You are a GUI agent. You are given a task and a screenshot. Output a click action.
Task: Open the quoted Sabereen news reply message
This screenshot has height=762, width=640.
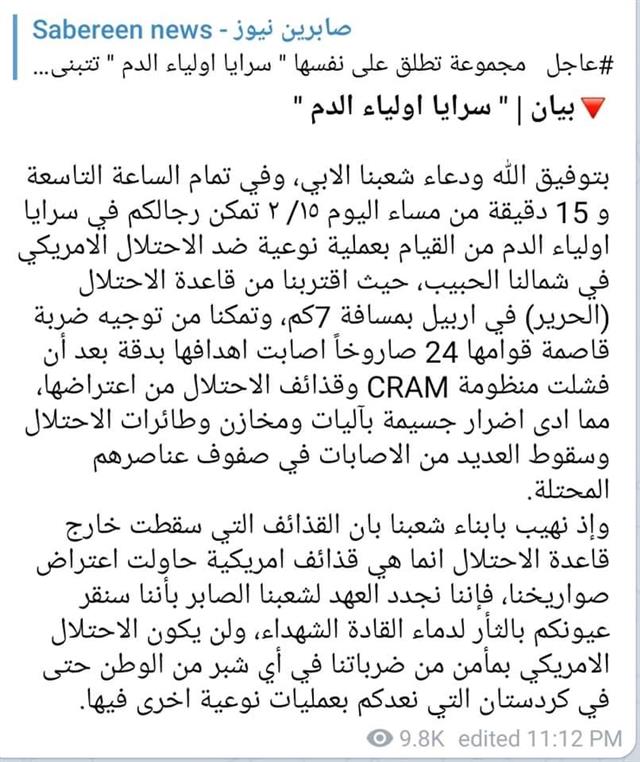[x=320, y=48]
